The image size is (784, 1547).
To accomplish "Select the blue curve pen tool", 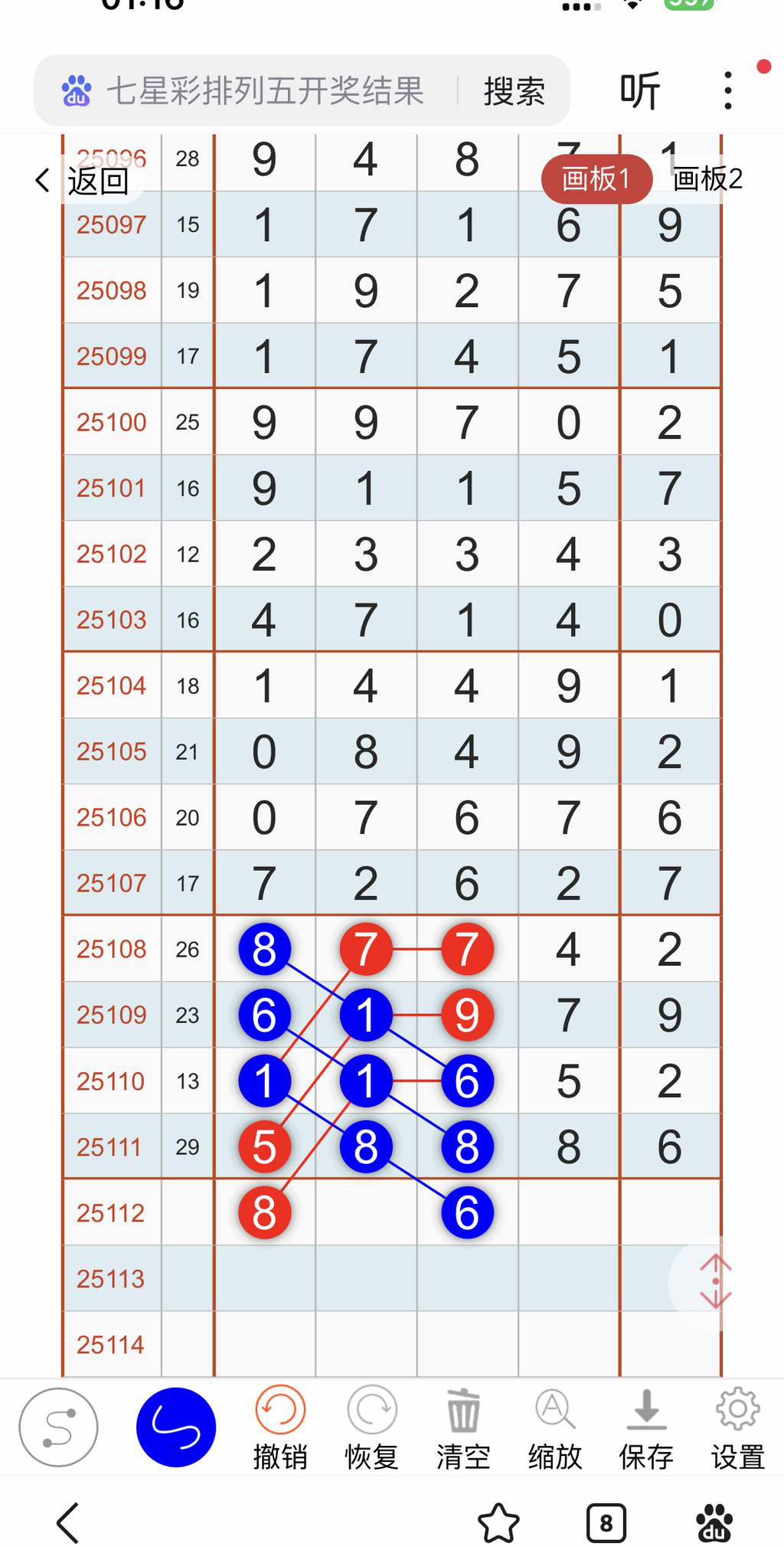I will tap(176, 1428).
